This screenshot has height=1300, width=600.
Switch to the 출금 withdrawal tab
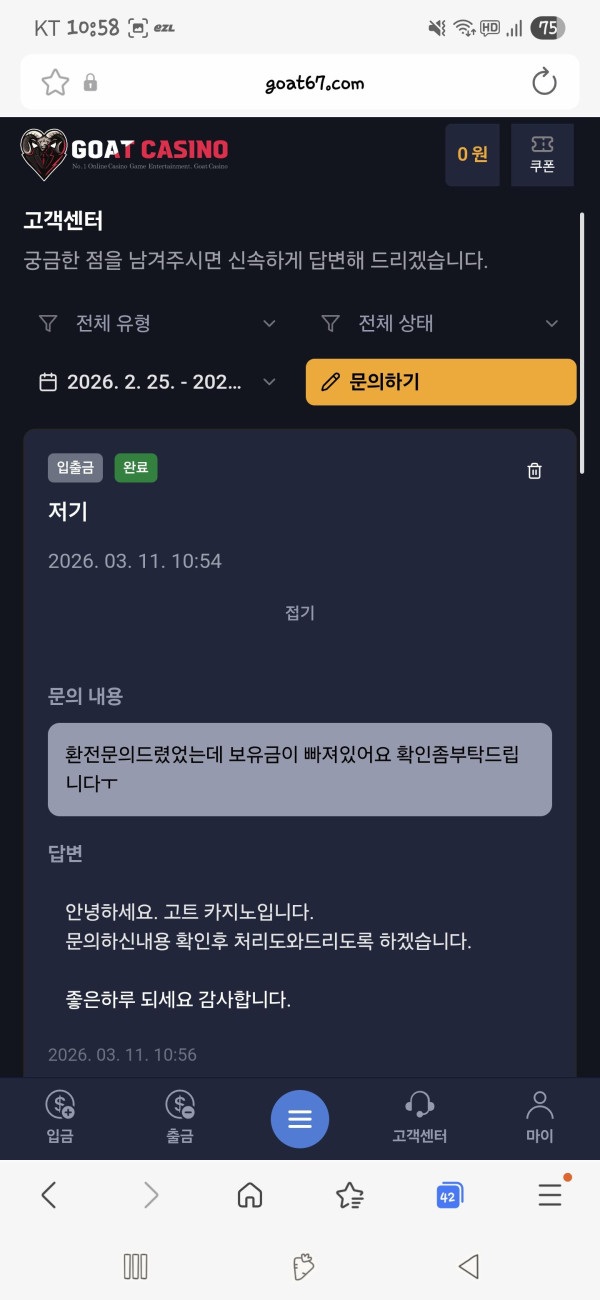point(180,1117)
